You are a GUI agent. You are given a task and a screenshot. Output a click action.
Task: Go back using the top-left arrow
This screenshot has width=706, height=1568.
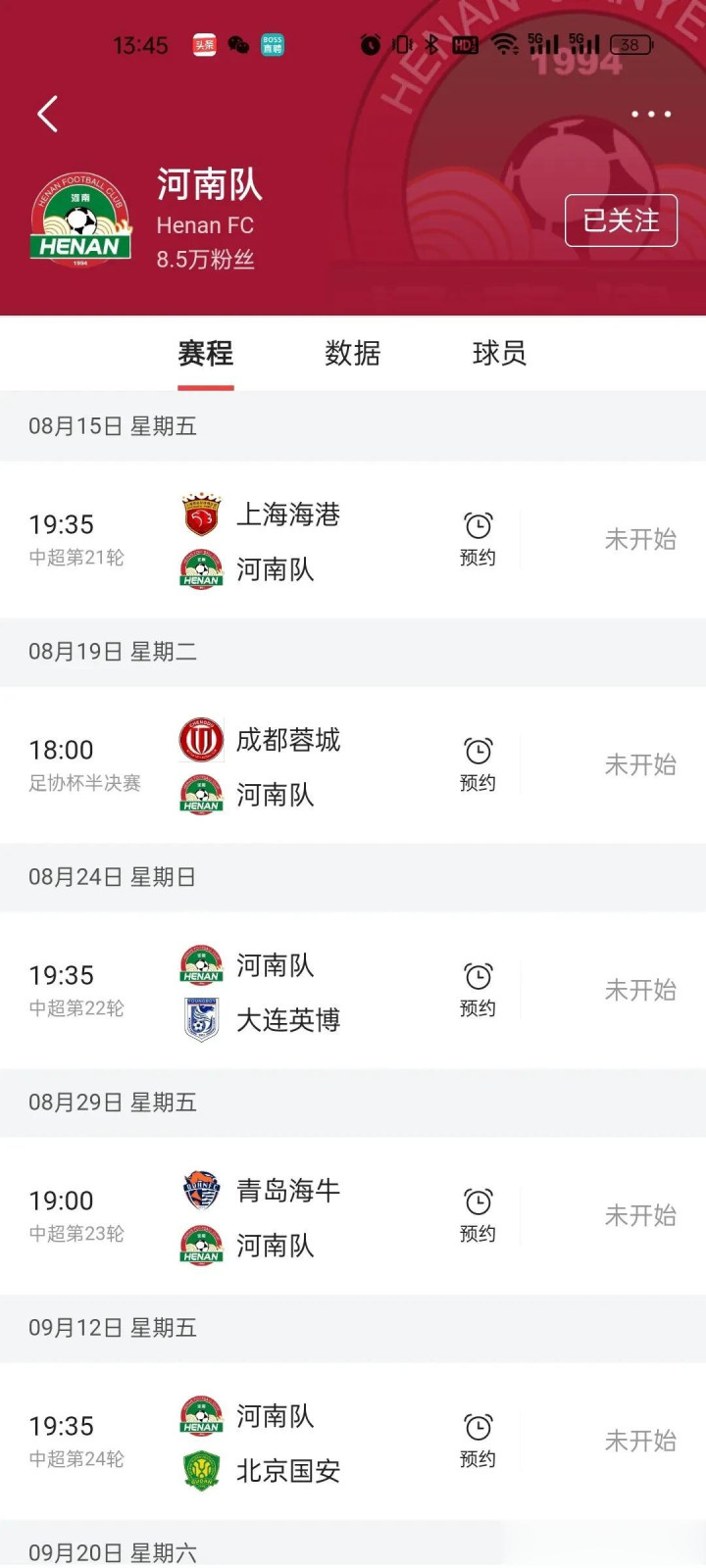(47, 115)
